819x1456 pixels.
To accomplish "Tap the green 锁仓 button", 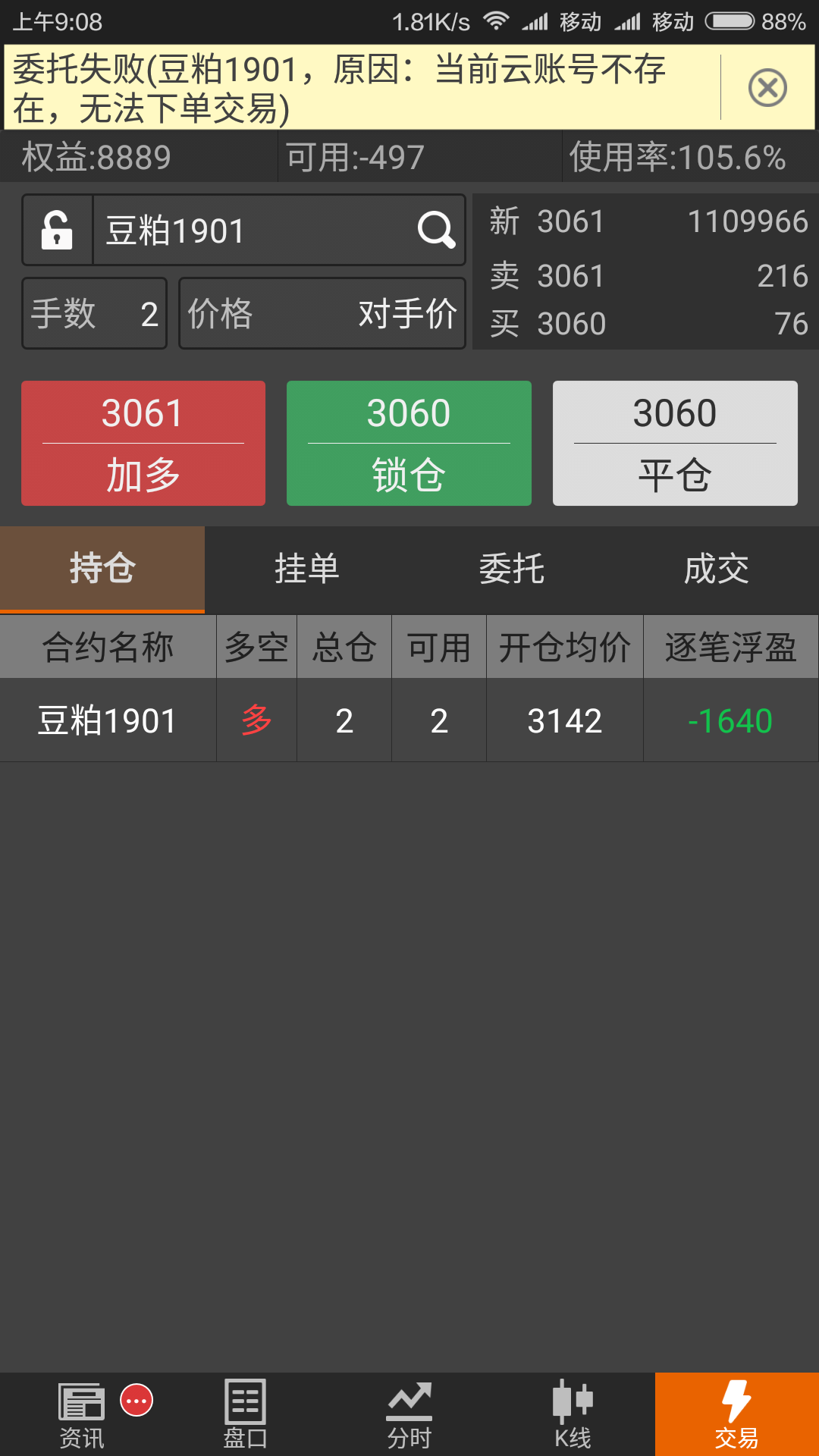I will pos(409,443).
